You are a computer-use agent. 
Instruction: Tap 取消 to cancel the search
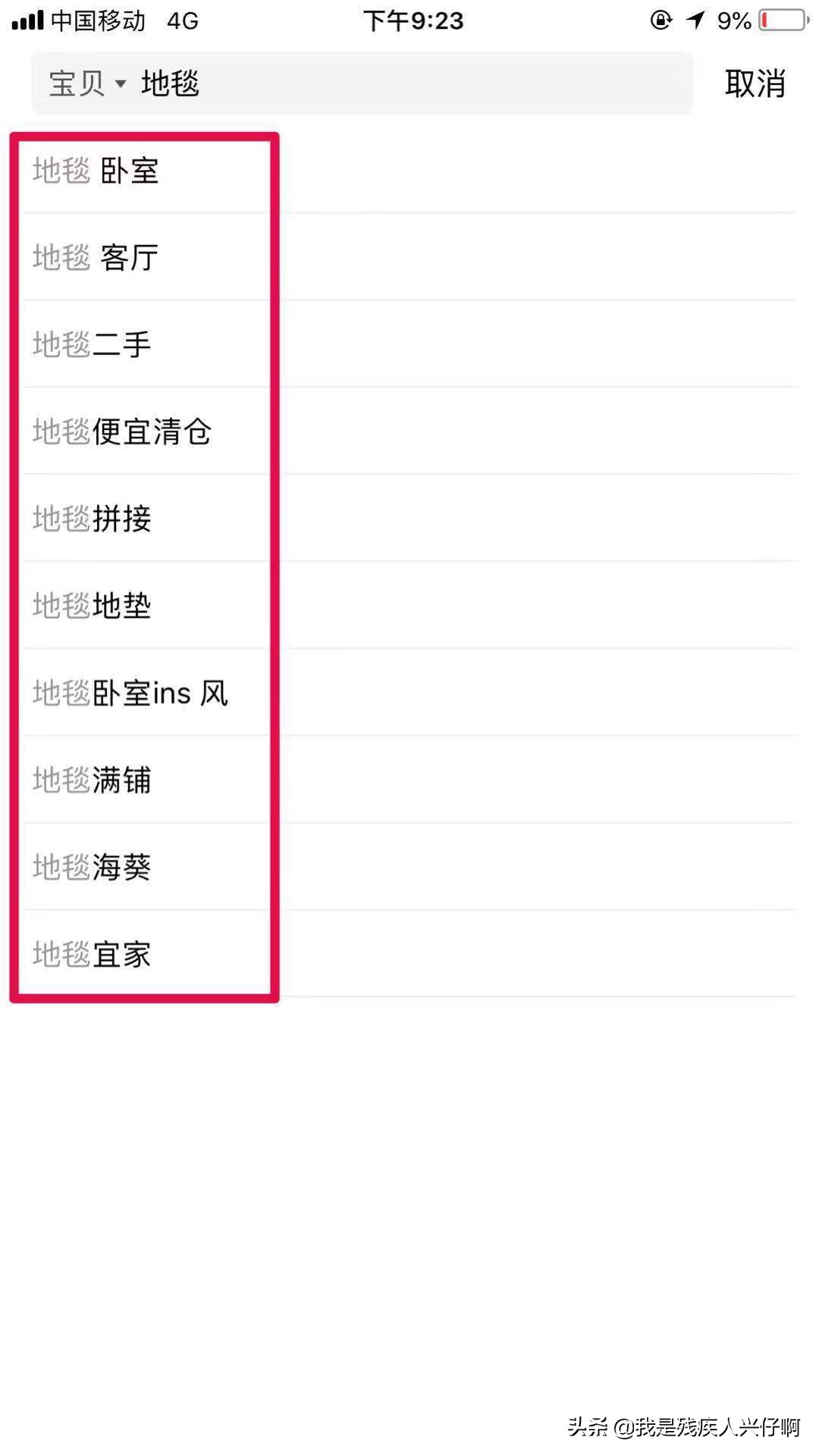point(756,85)
